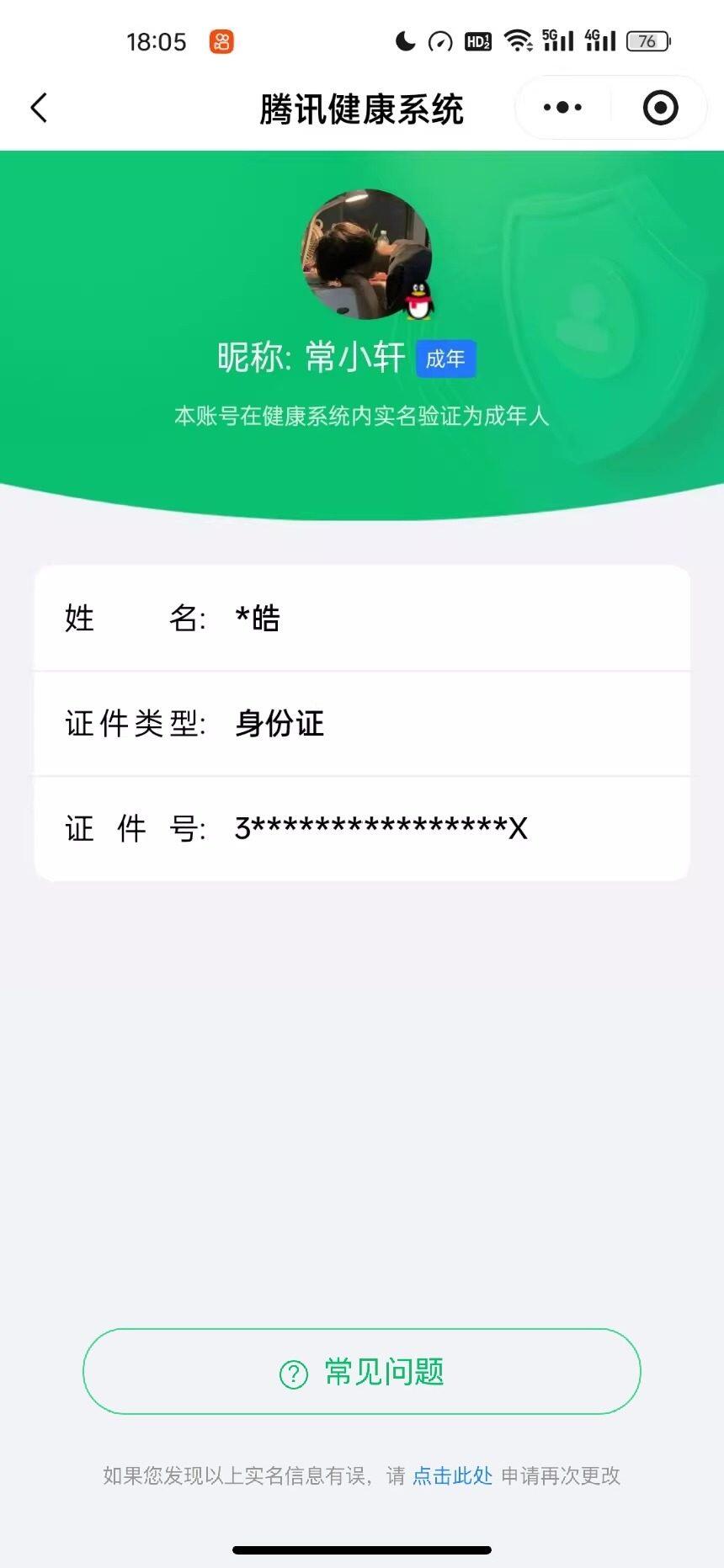Tap the 点击此处 link to correct information
Viewport: 724px width, 1568px height.
[452, 1477]
